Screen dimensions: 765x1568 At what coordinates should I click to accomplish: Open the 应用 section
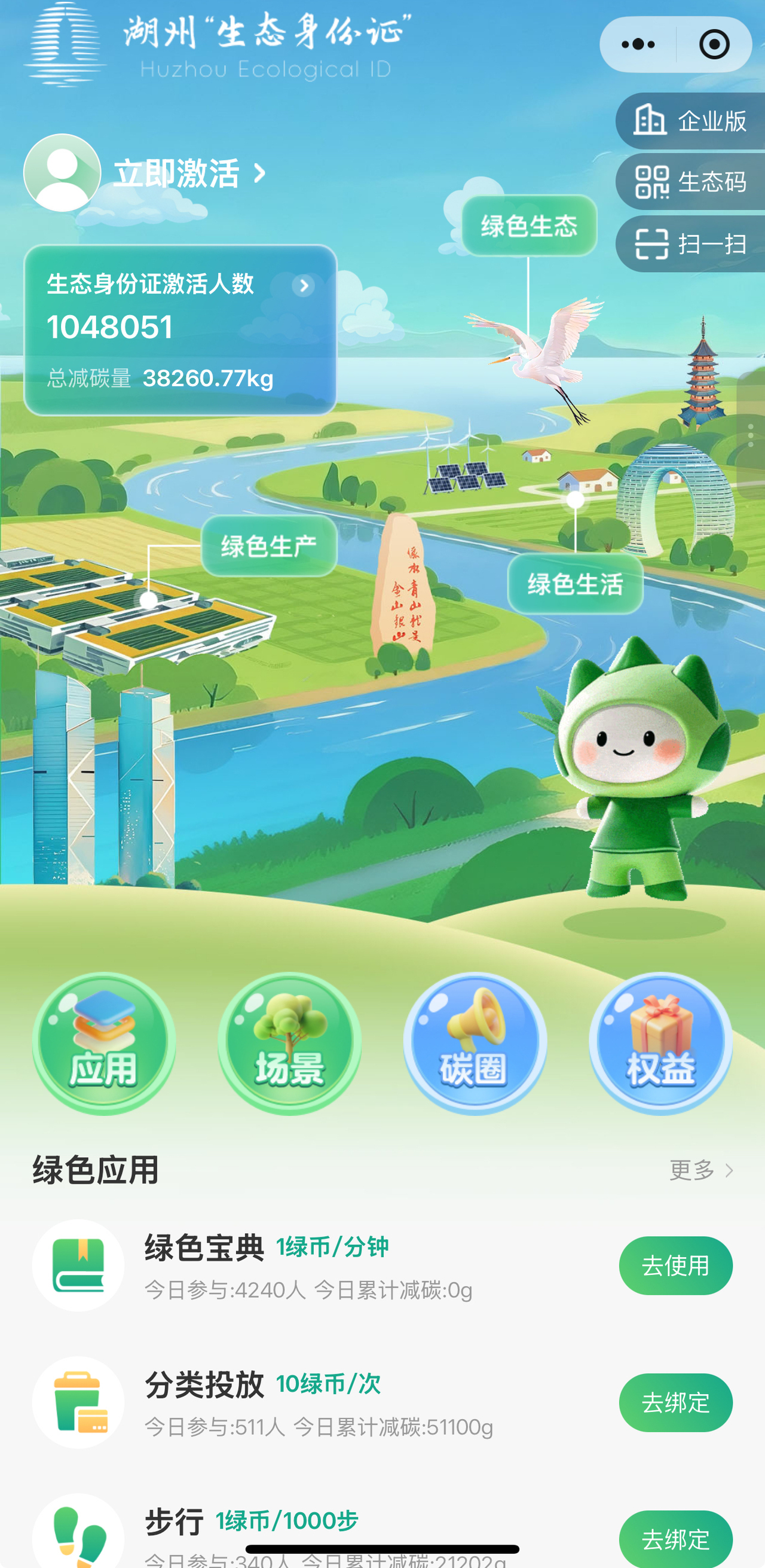(x=104, y=1044)
